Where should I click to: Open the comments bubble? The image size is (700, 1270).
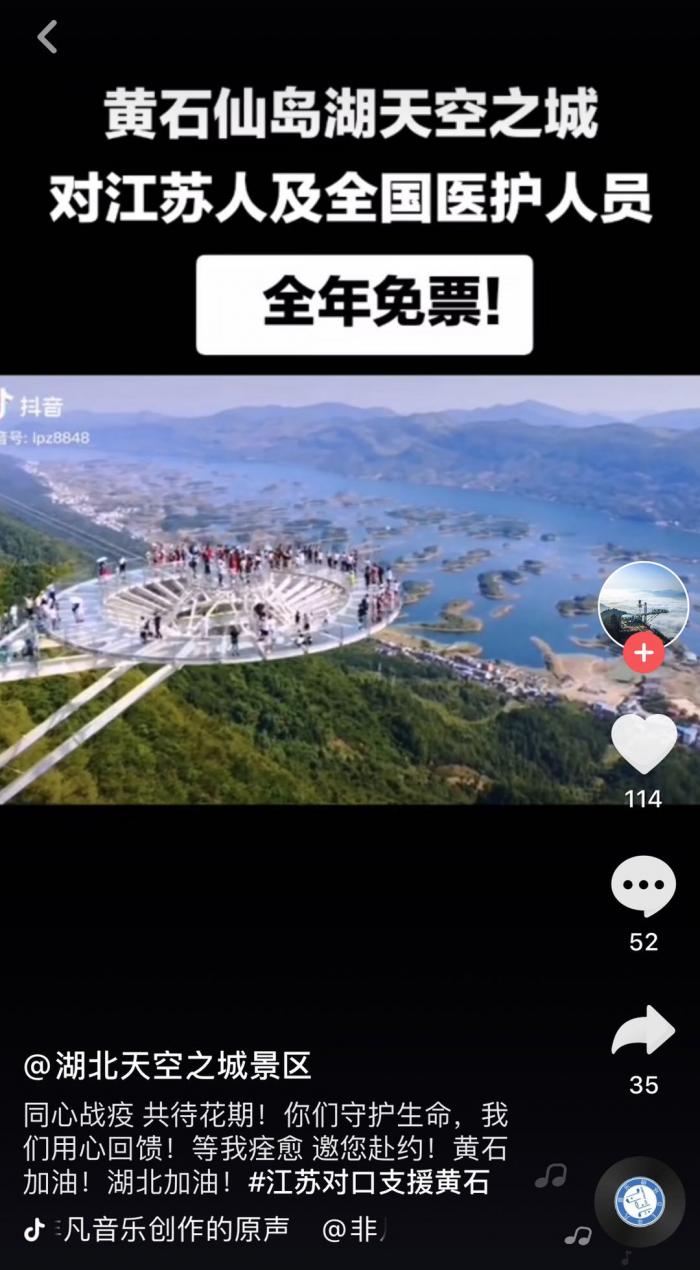click(643, 886)
